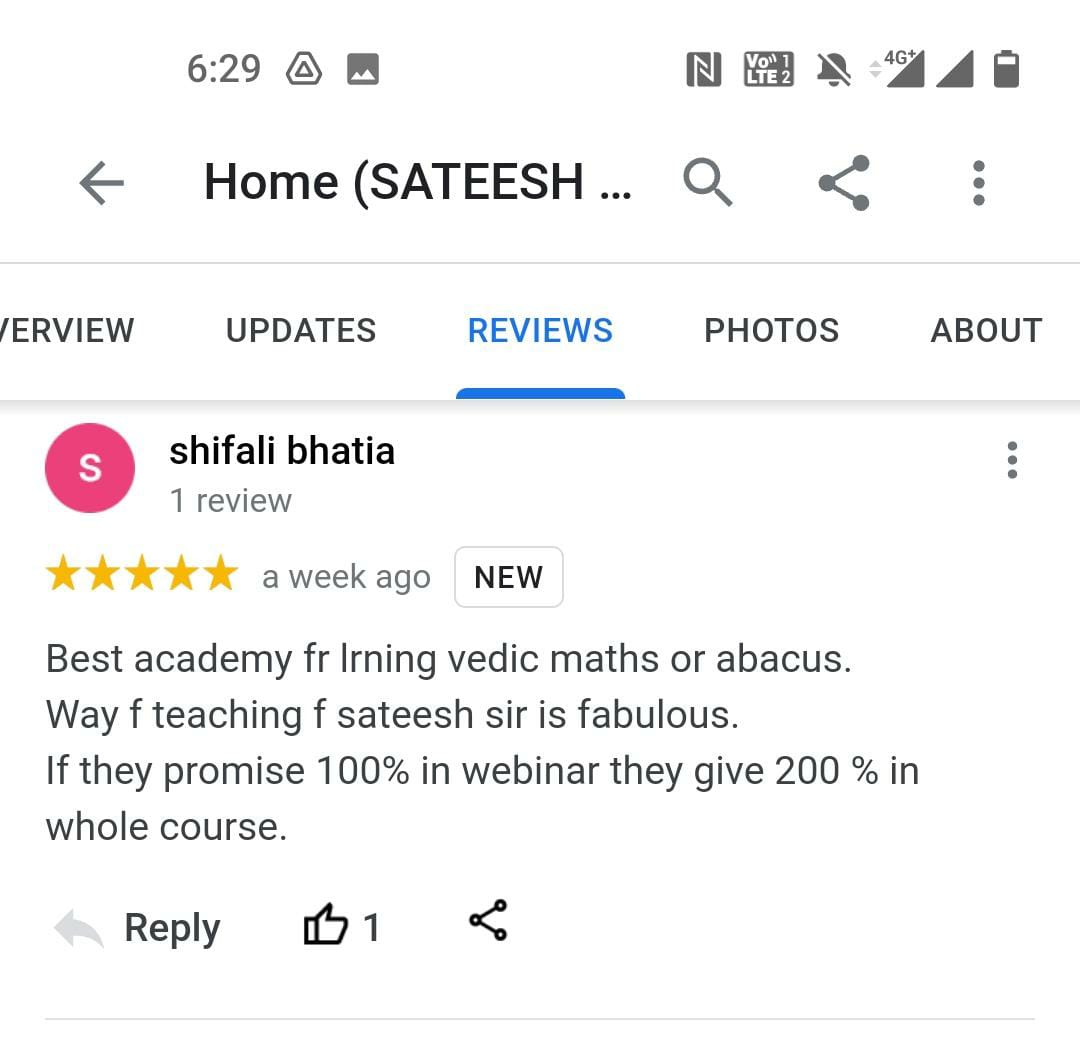Open the app bar overflow menu
1080x1053 pixels.
[x=978, y=183]
